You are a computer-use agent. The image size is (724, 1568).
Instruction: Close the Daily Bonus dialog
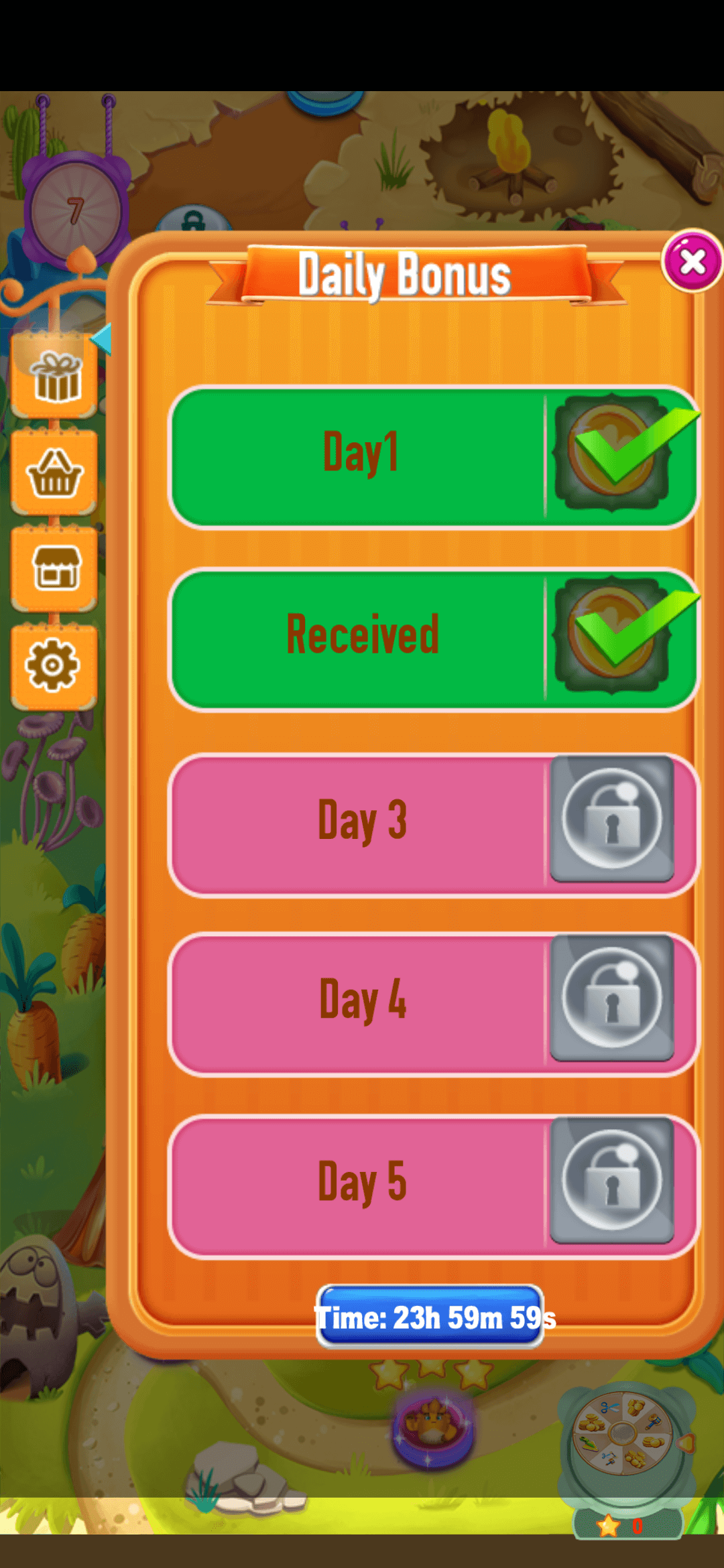click(x=692, y=262)
